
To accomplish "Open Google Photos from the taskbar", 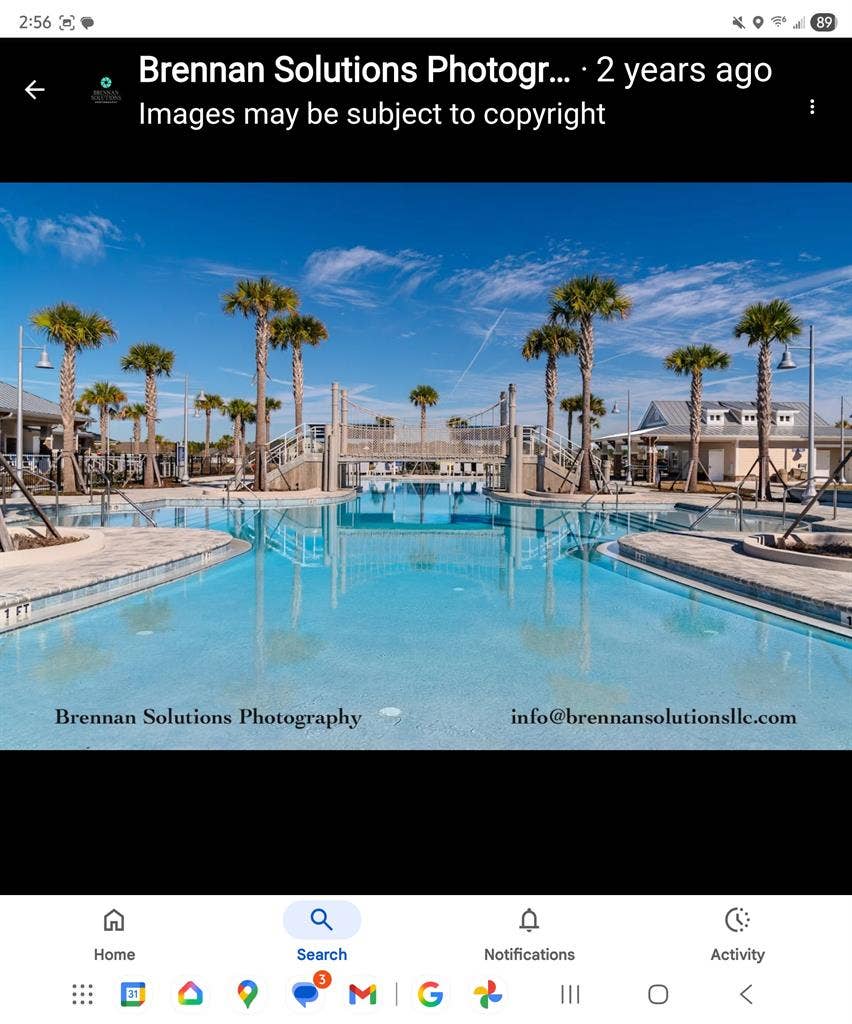I will (x=487, y=994).
